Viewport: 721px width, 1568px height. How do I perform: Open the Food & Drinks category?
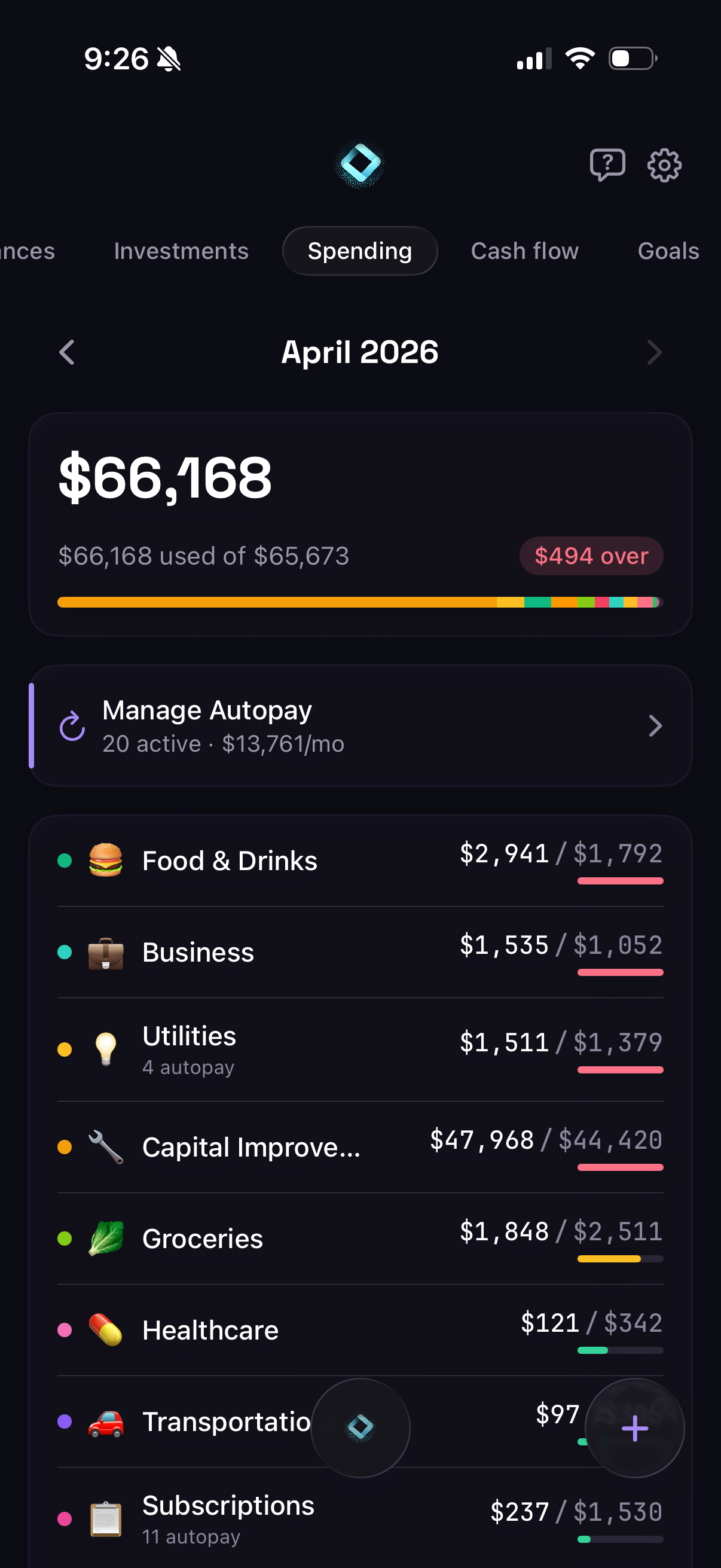(360, 861)
